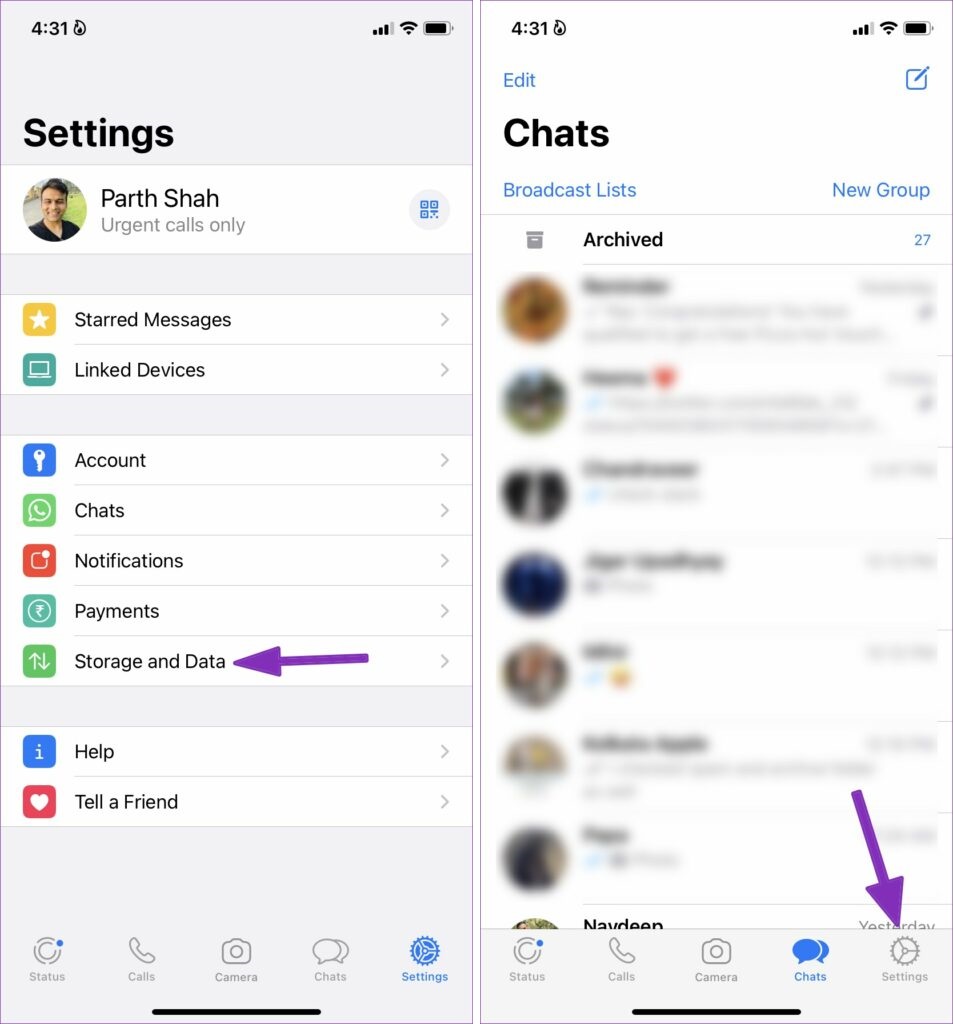
Task: Open Storage and Data settings
Action: (150, 661)
